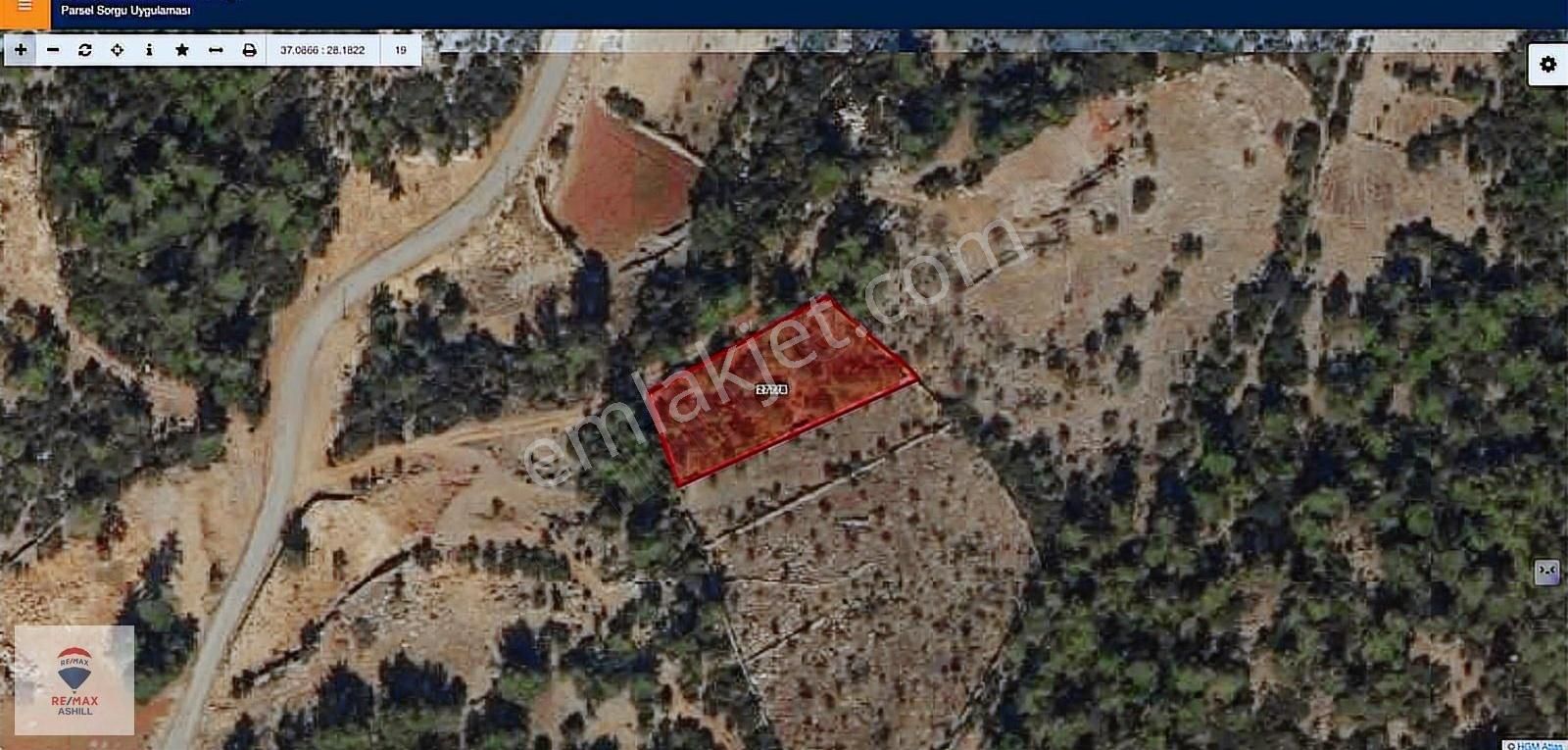Open the hamburger menu
1568x750 pixels.
[24, 8]
